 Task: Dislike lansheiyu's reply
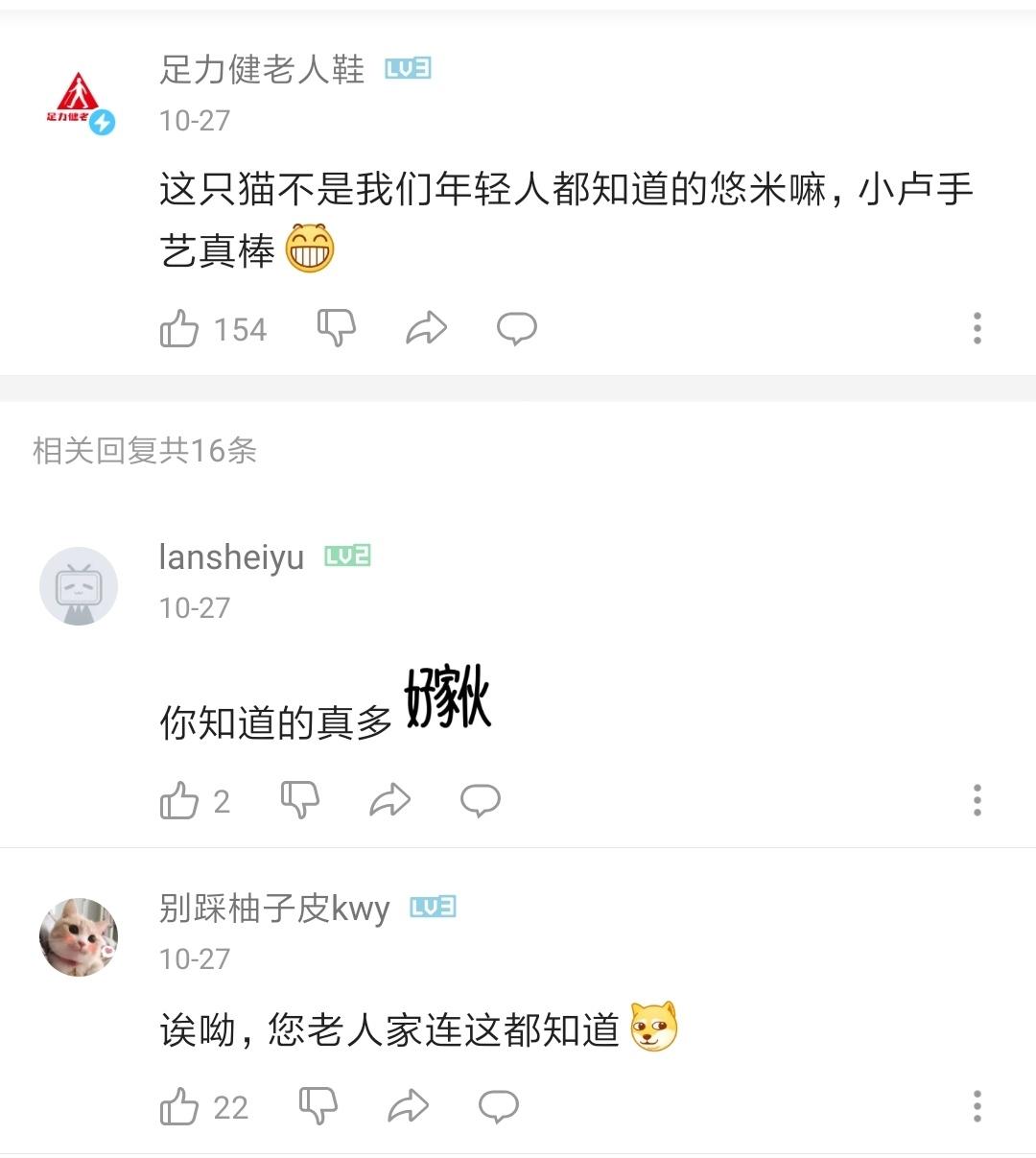point(299,799)
